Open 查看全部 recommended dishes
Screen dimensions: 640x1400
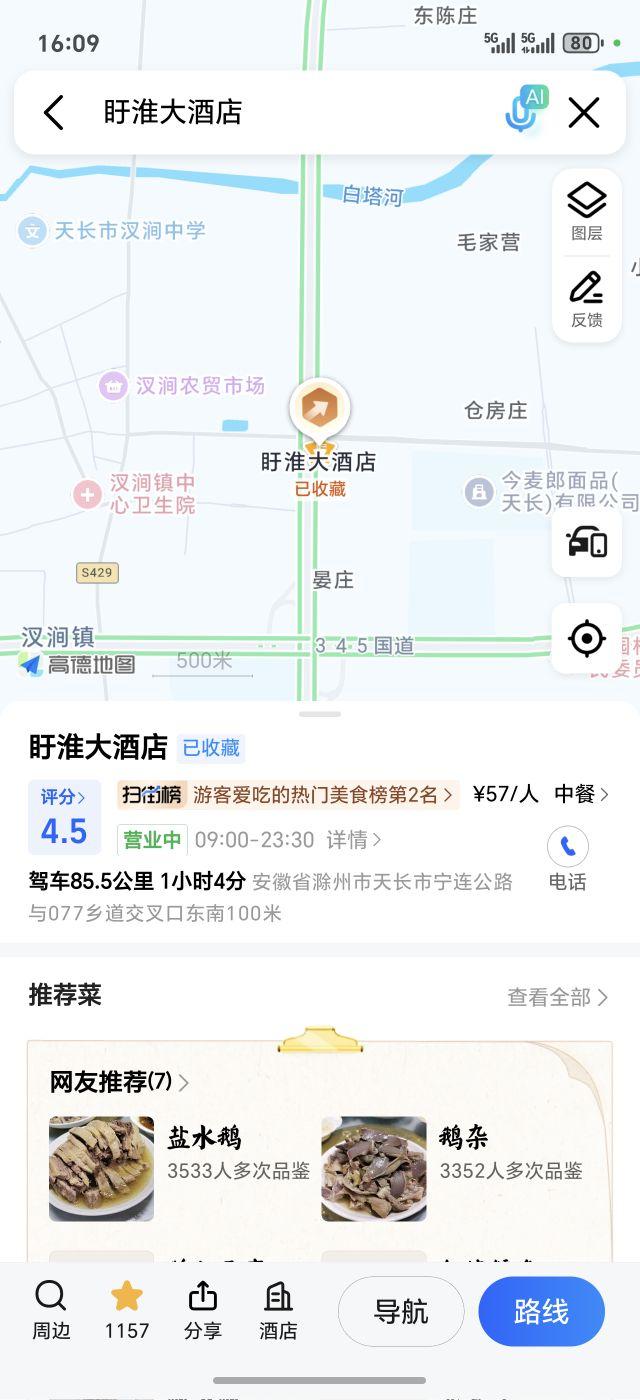click(x=557, y=997)
